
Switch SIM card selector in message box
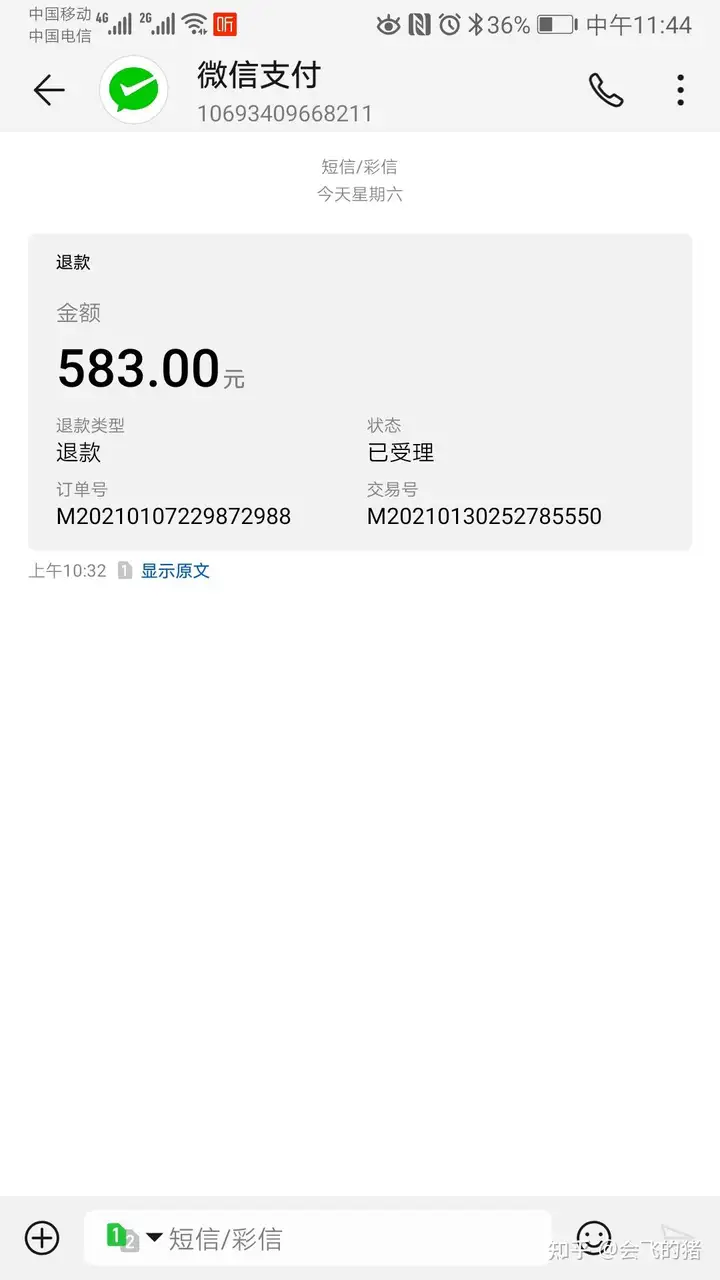(x=134, y=1238)
